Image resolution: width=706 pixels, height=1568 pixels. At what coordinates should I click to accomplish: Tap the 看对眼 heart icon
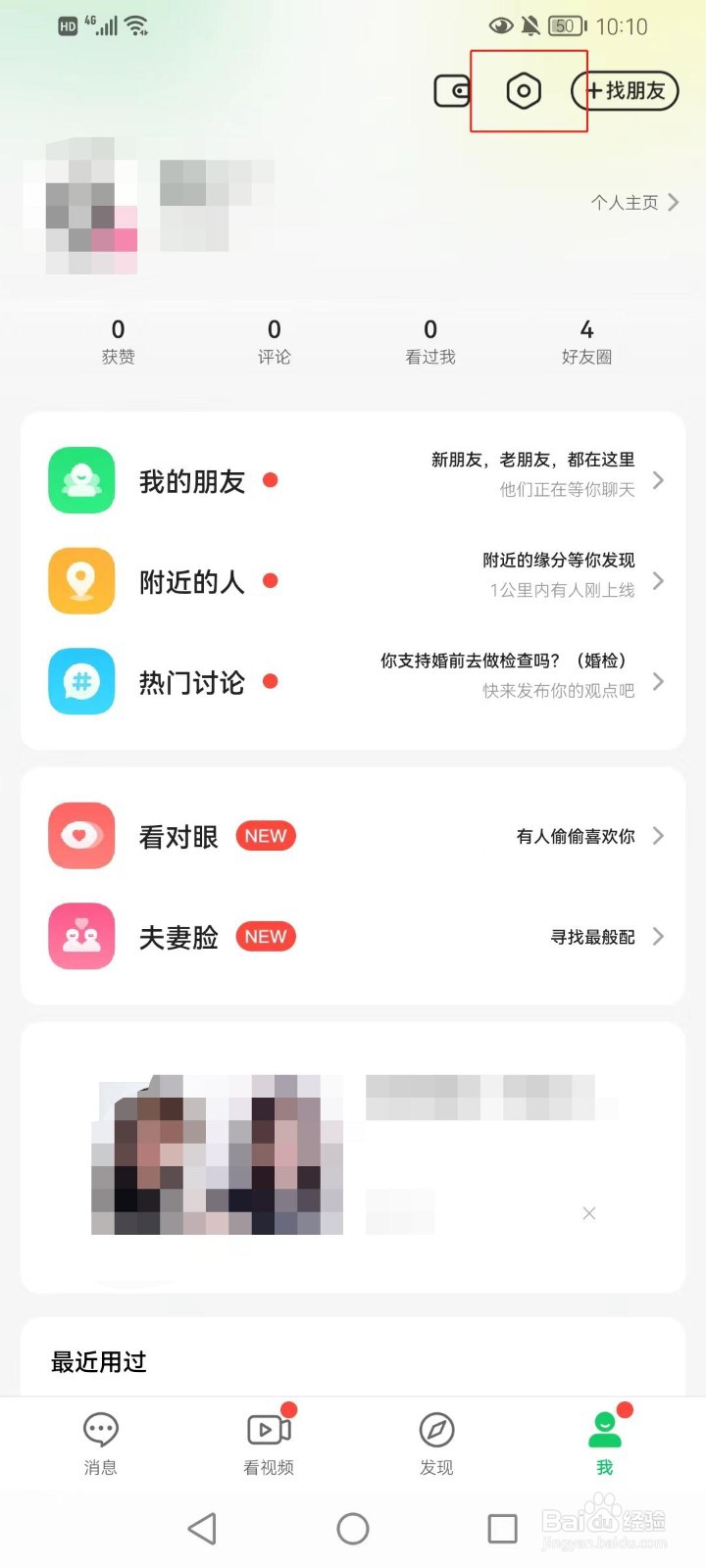point(80,836)
